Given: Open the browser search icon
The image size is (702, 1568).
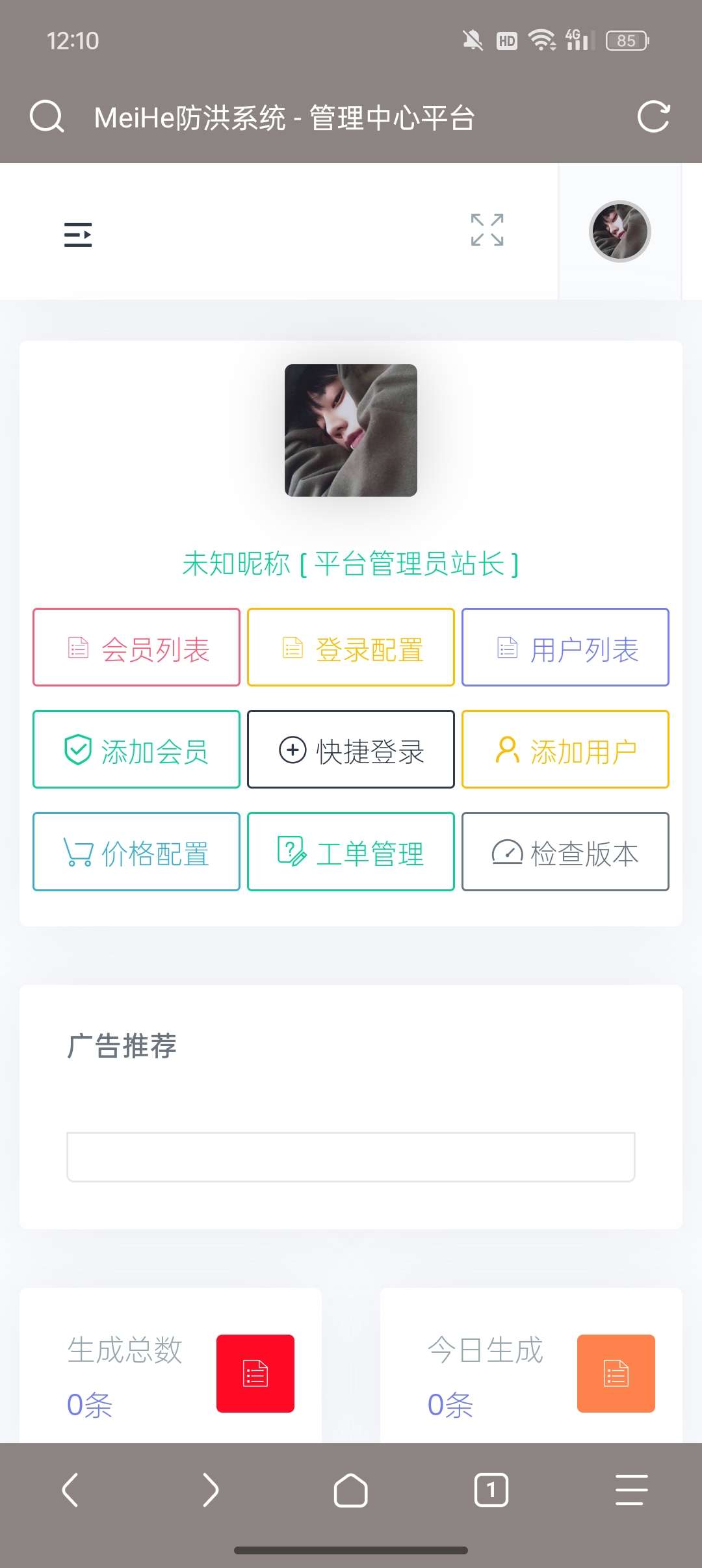Looking at the screenshot, I should point(47,117).
